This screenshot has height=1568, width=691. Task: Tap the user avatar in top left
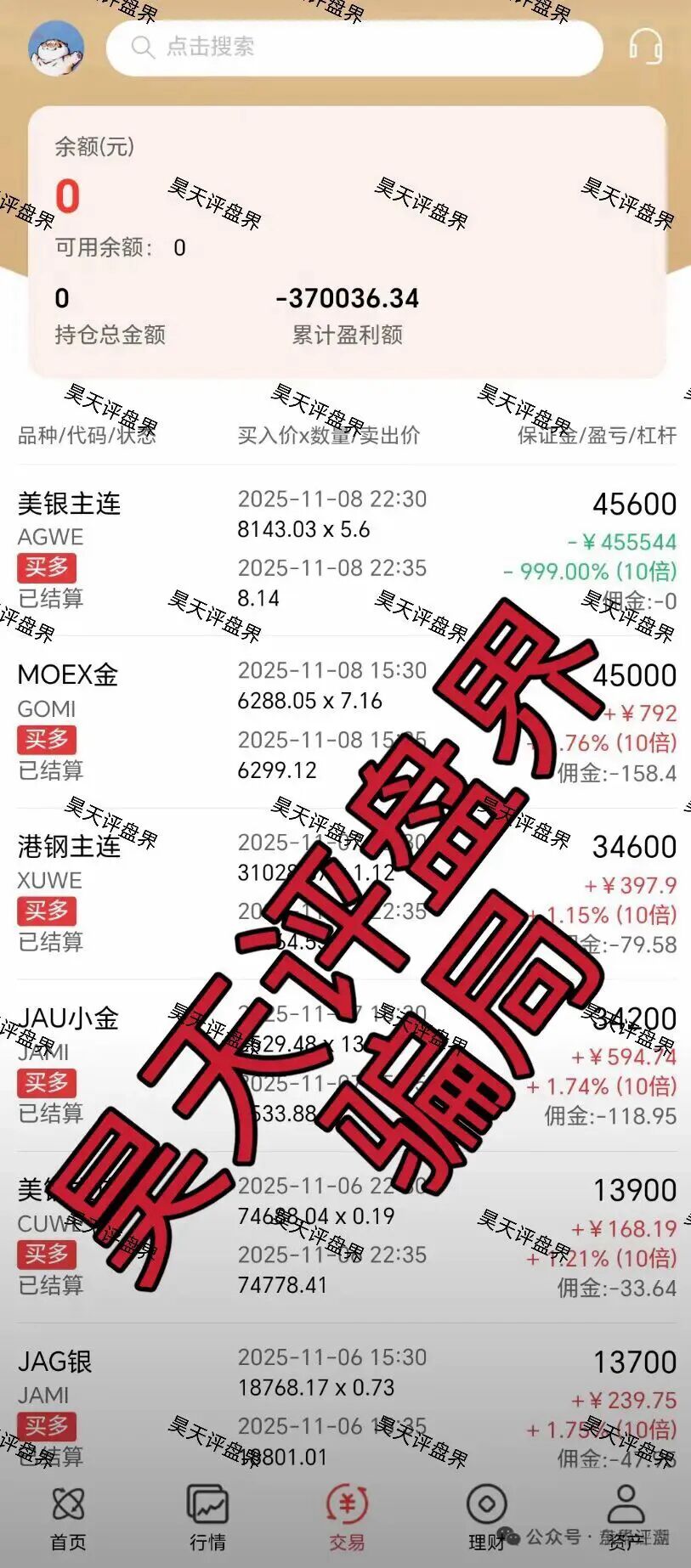click(x=56, y=48)
